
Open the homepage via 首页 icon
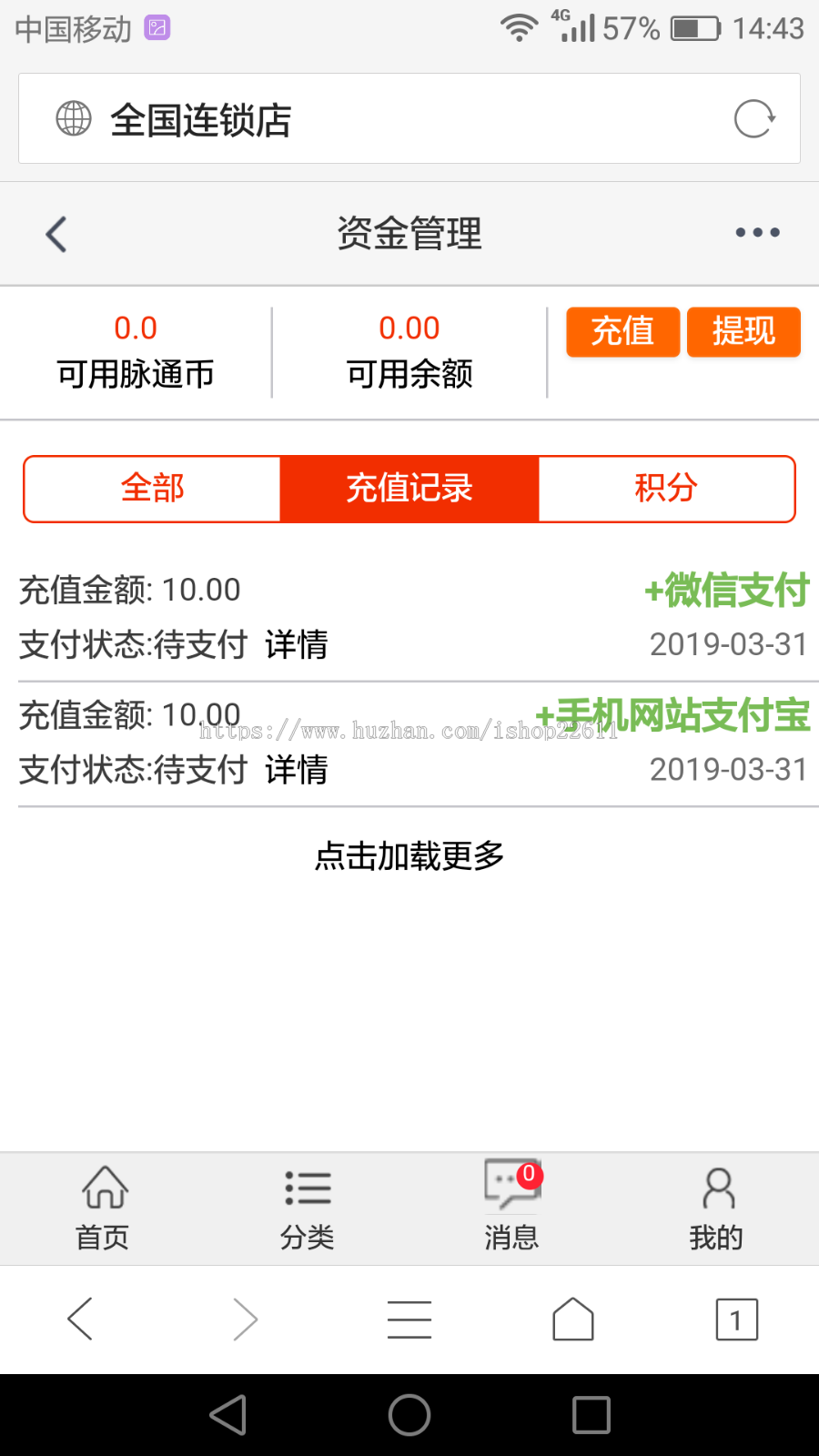click(101, 1208)
